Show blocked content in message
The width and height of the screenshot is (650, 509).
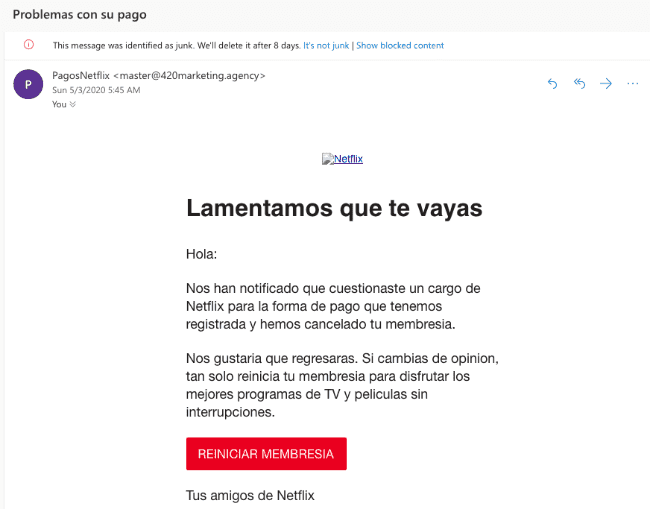400,45
